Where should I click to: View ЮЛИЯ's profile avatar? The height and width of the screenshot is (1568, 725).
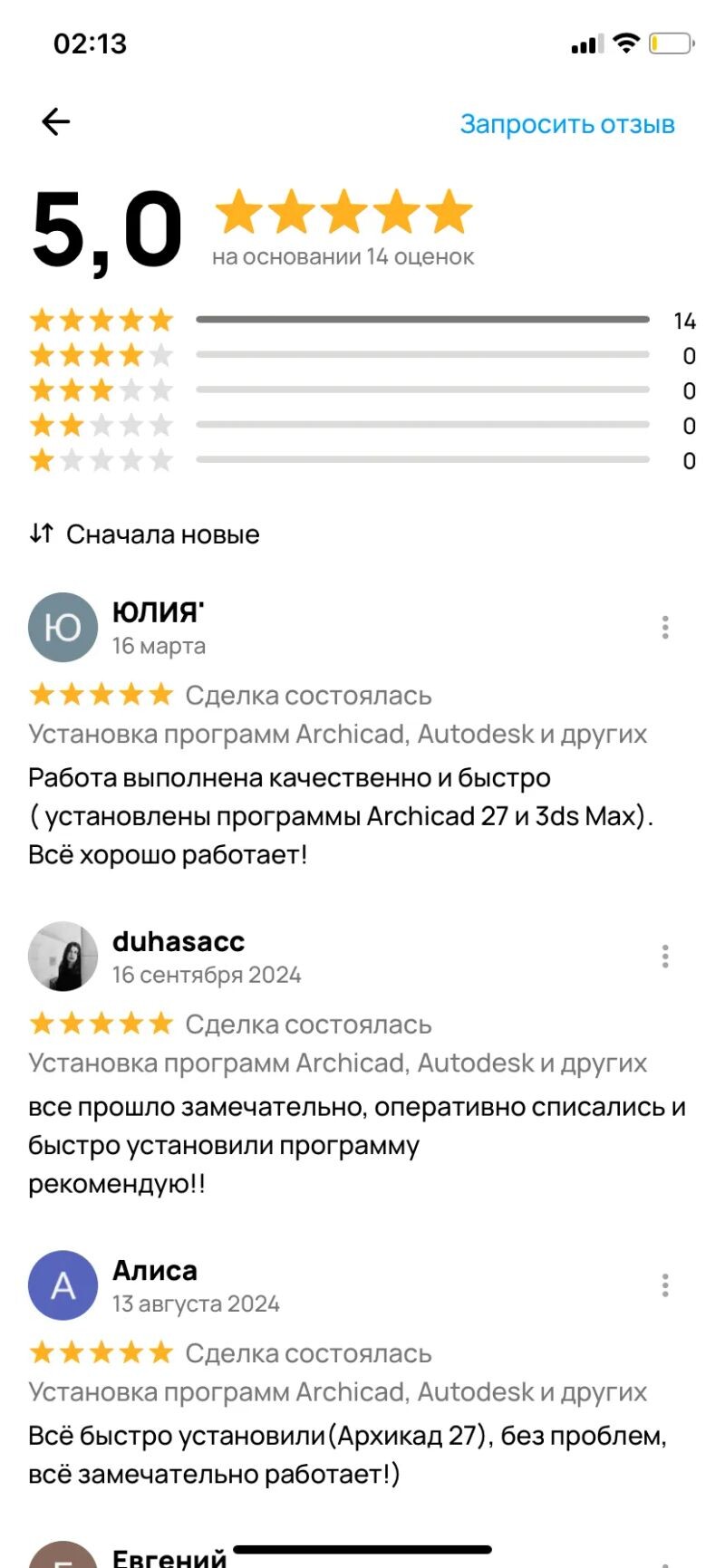63,628
